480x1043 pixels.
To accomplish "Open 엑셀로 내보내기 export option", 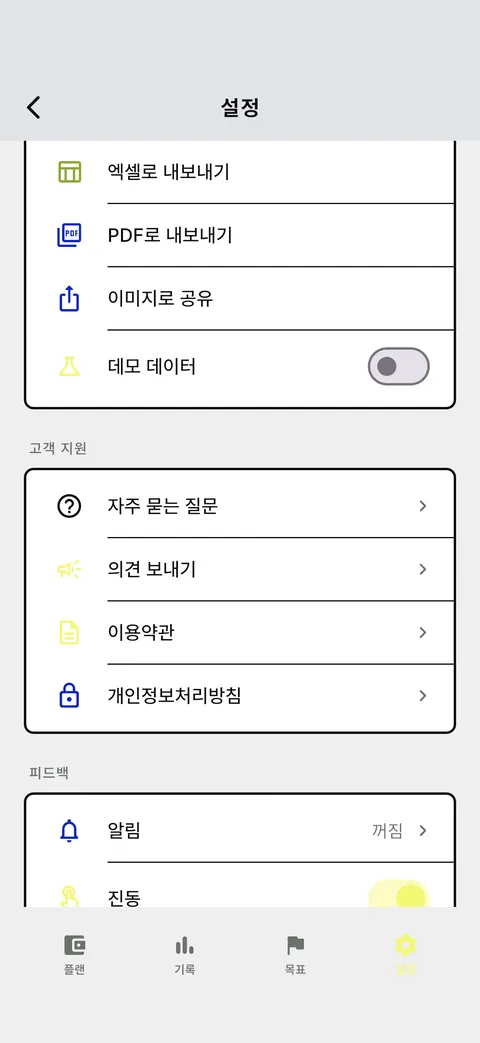I will (240, 172).
